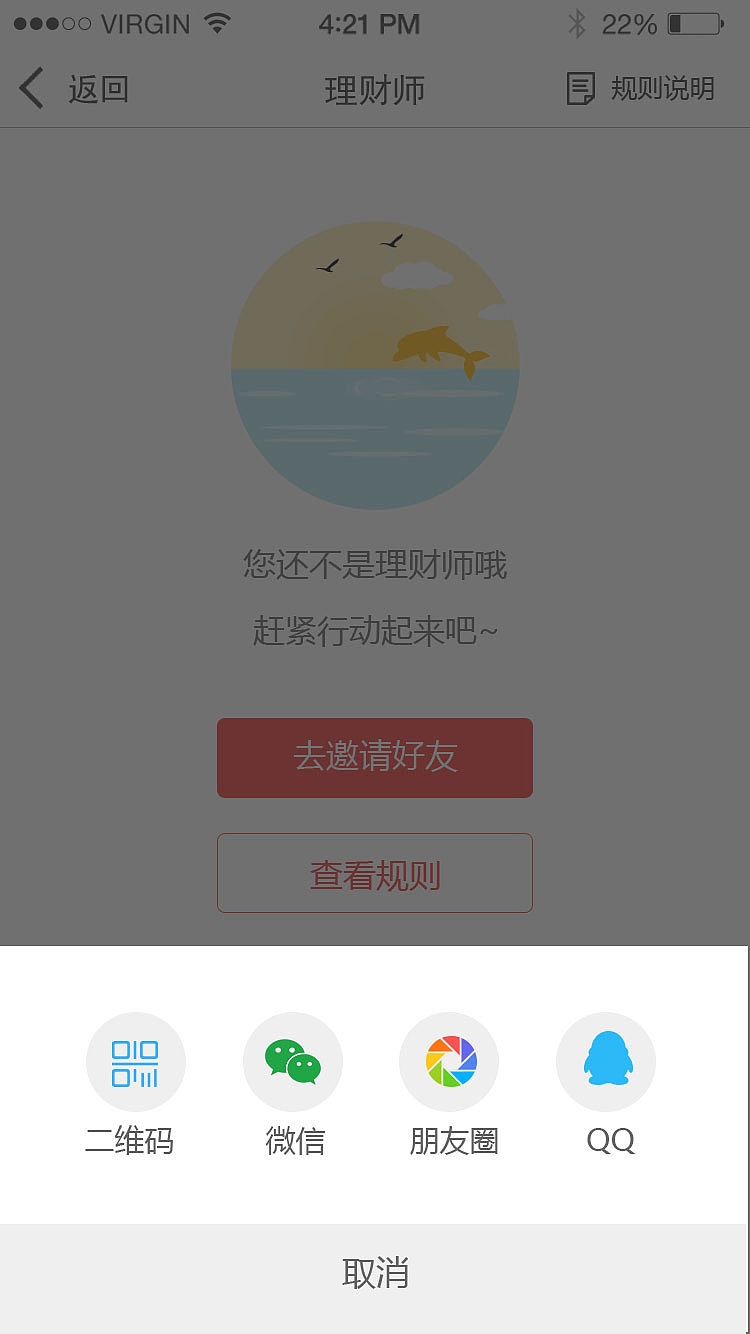Tap the green WeChat speech bubble logo
Viewport: 750px width, 1334px height.
292,1062
